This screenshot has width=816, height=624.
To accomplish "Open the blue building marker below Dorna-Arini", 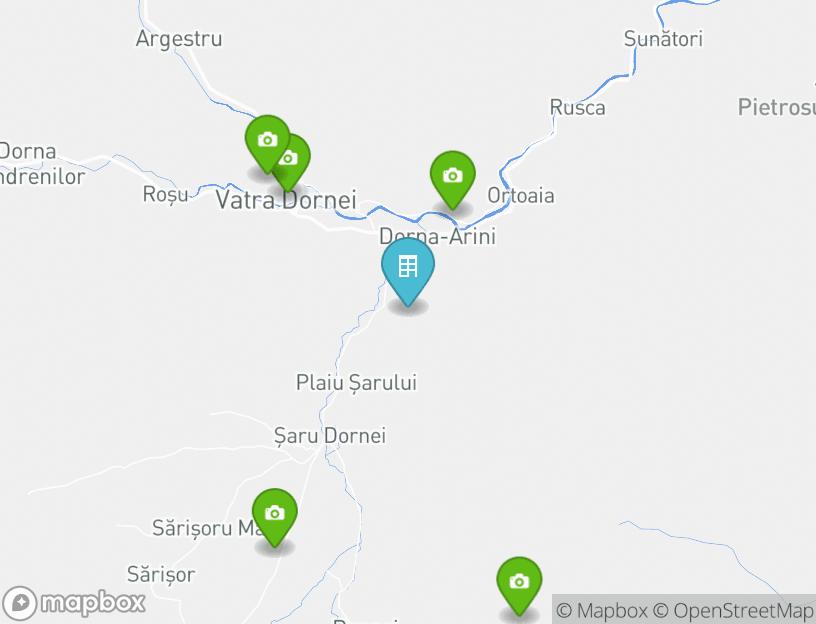I will coord(408,268).
